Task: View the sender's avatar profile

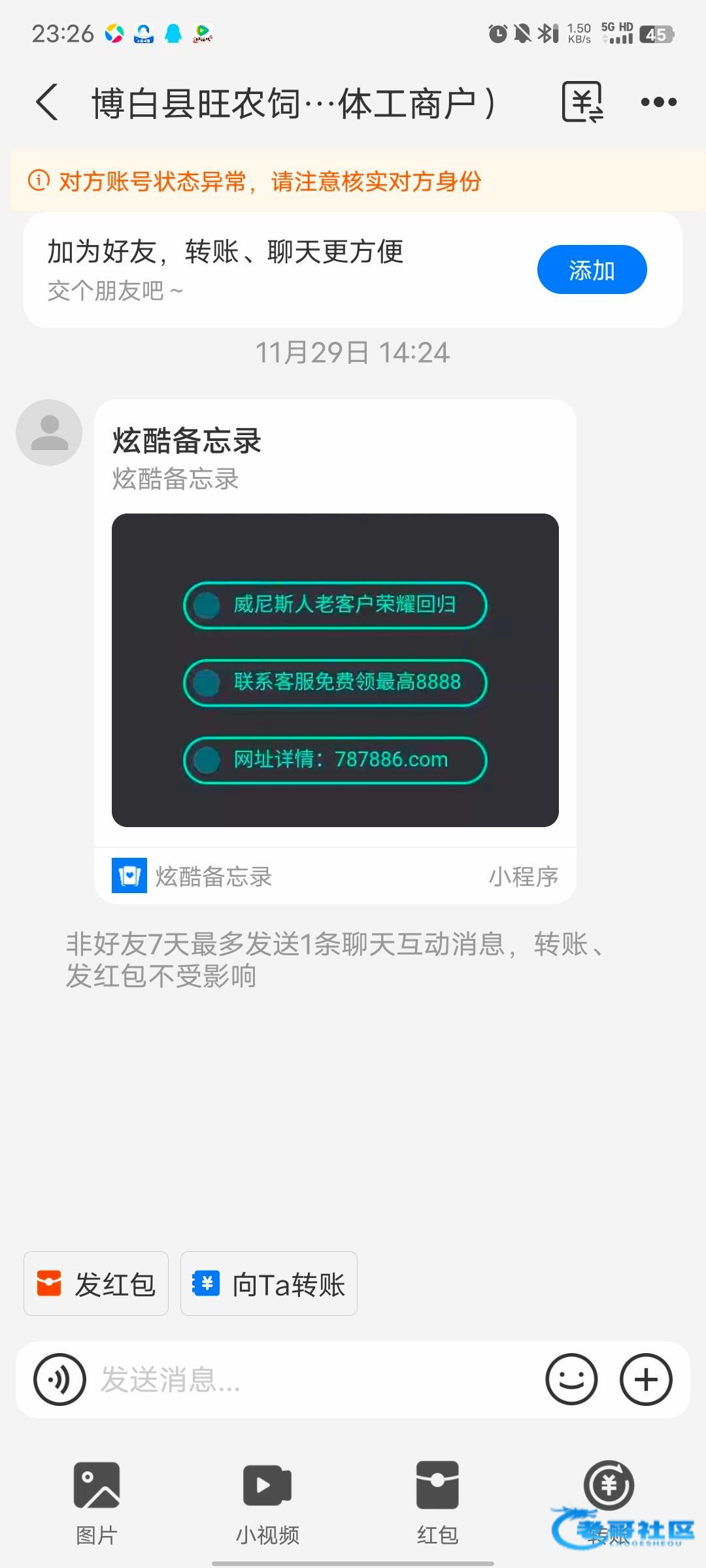Action: 49,433
